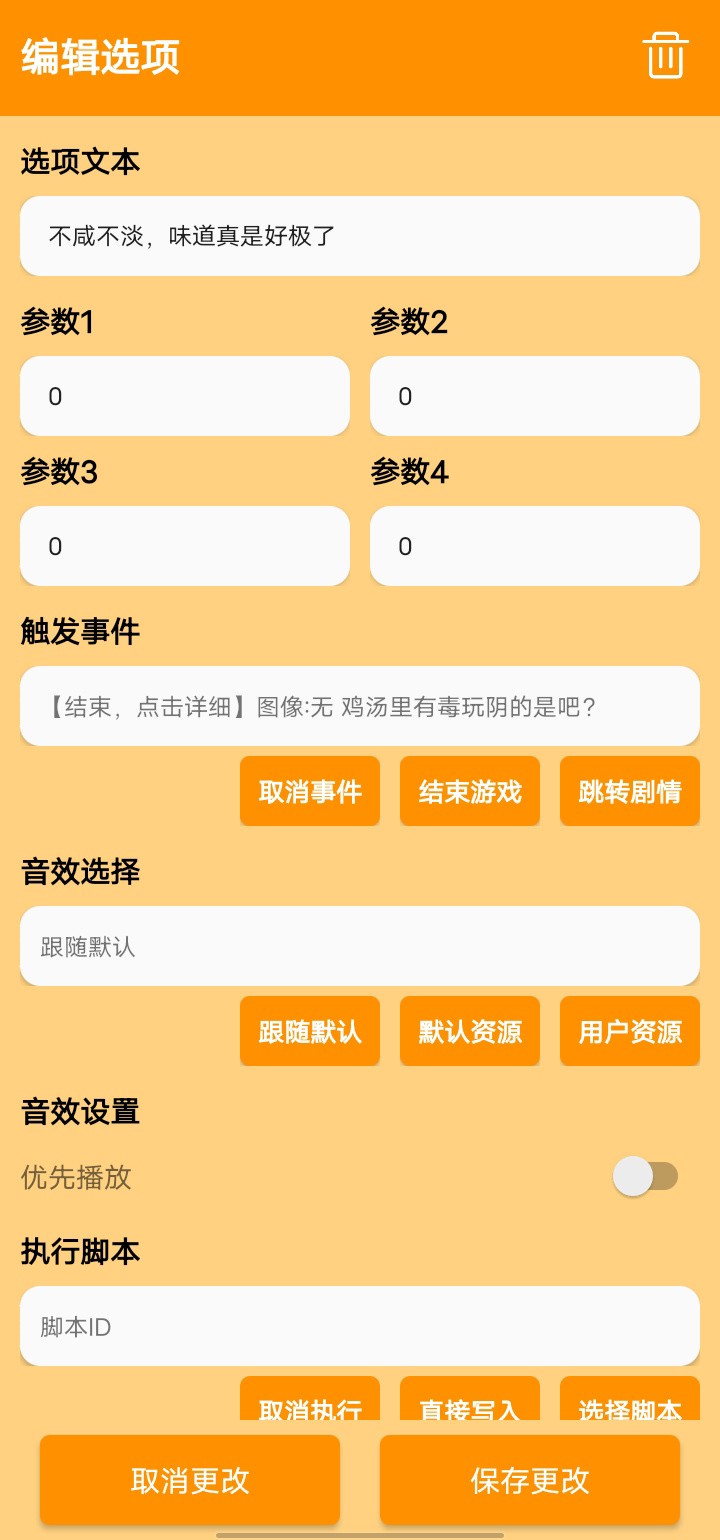The height and width of the screenshot is (1540, 720).
Task: Enable the 优先播放 switch
Action: pos(646,1176)
